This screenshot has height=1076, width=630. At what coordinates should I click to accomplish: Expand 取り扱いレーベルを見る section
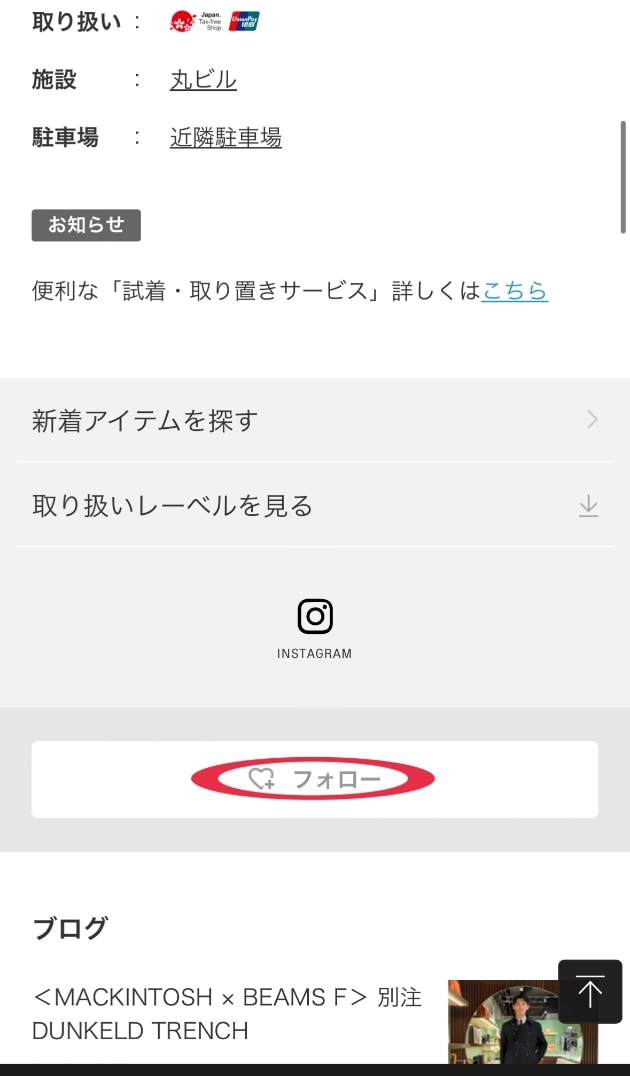(314, 506)
